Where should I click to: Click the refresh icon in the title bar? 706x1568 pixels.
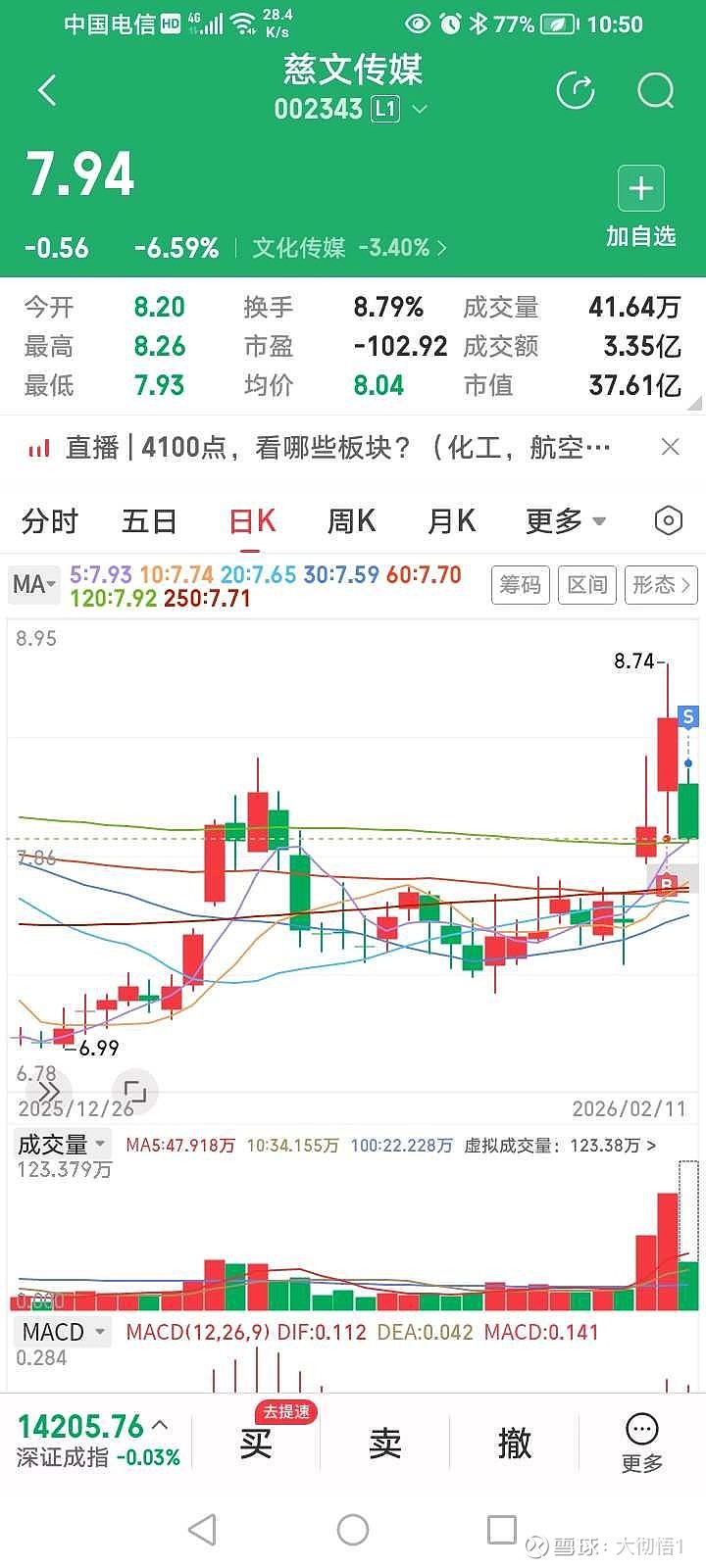577,89
